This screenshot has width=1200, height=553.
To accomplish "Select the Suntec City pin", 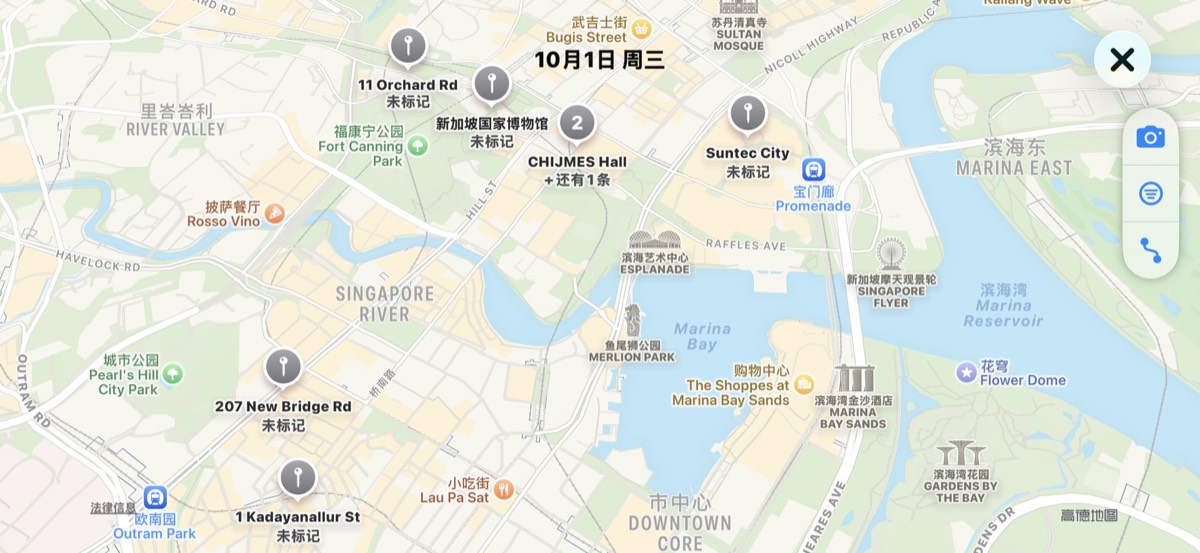I will tap(747, 114).
